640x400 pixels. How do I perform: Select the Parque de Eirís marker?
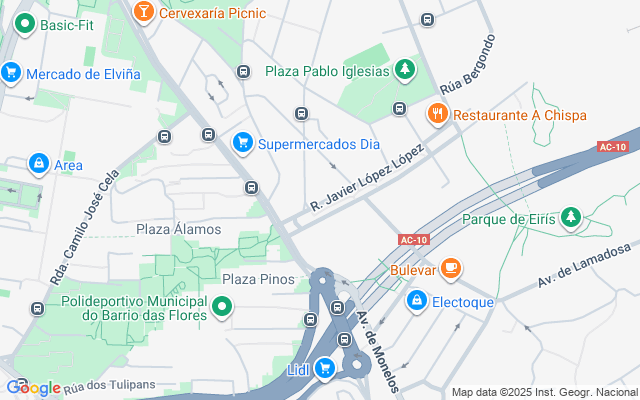(x=571, y=217)
